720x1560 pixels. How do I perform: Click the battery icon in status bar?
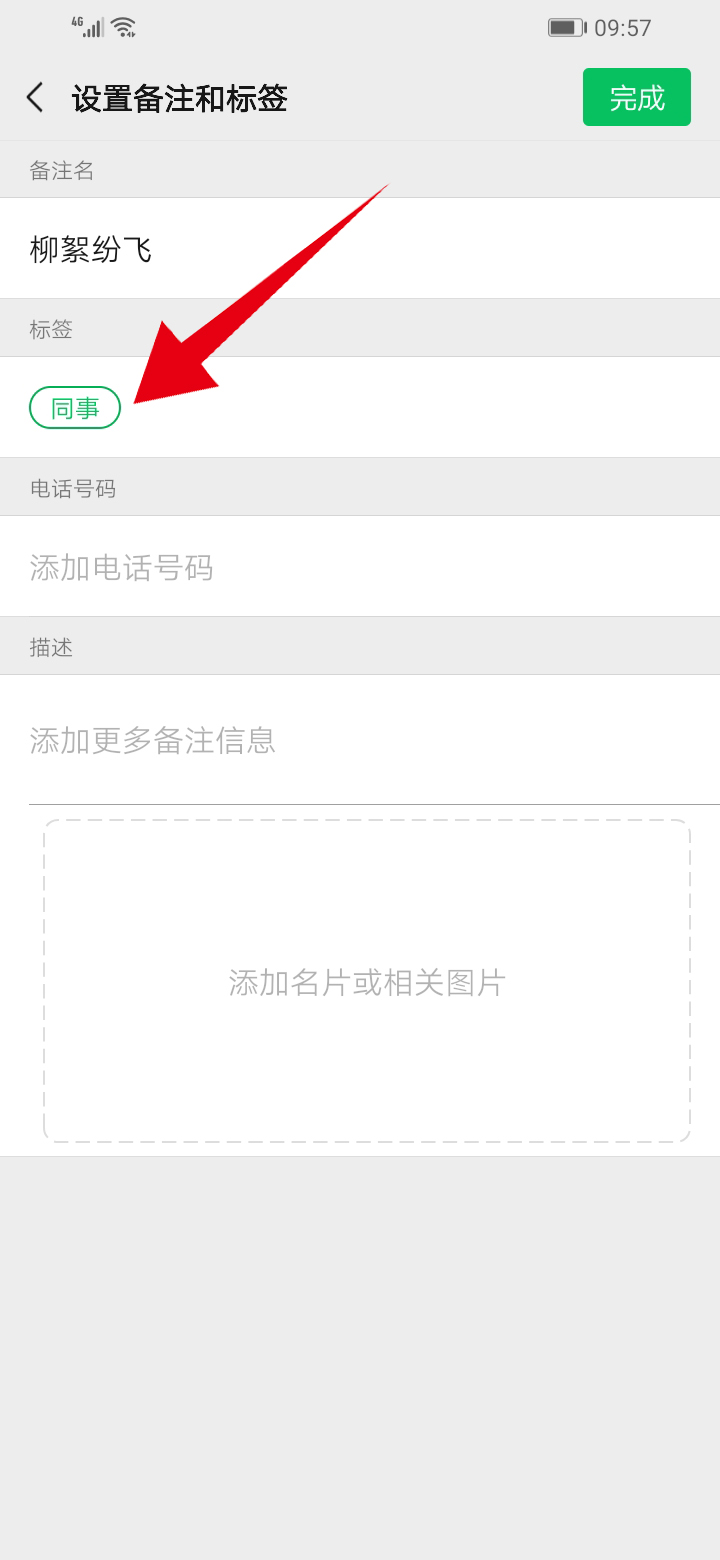567,27
